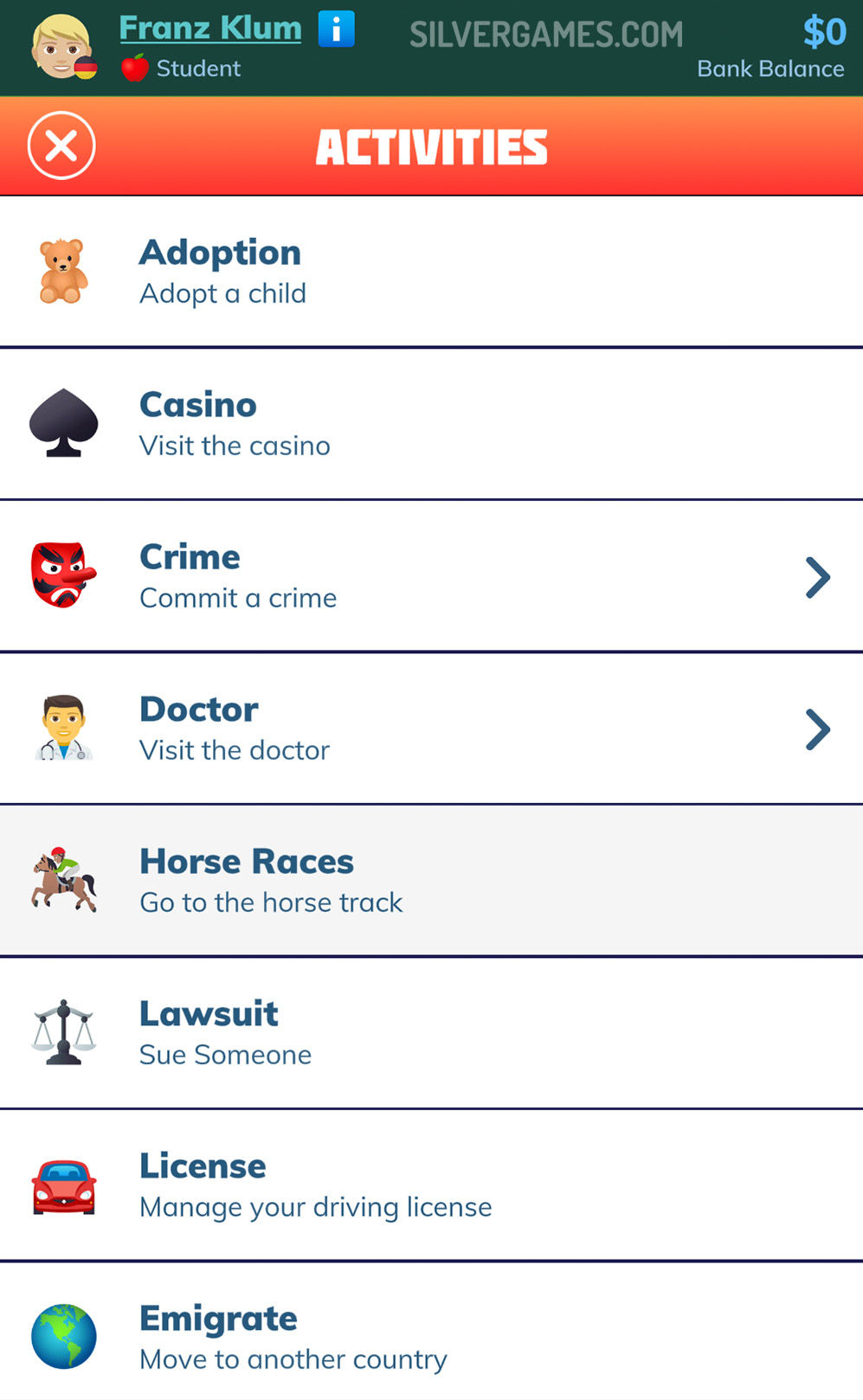The height and width of the screenshot is (1400, 863).
Task: Select Emigrate to another country
Action: coord(431,1333)
